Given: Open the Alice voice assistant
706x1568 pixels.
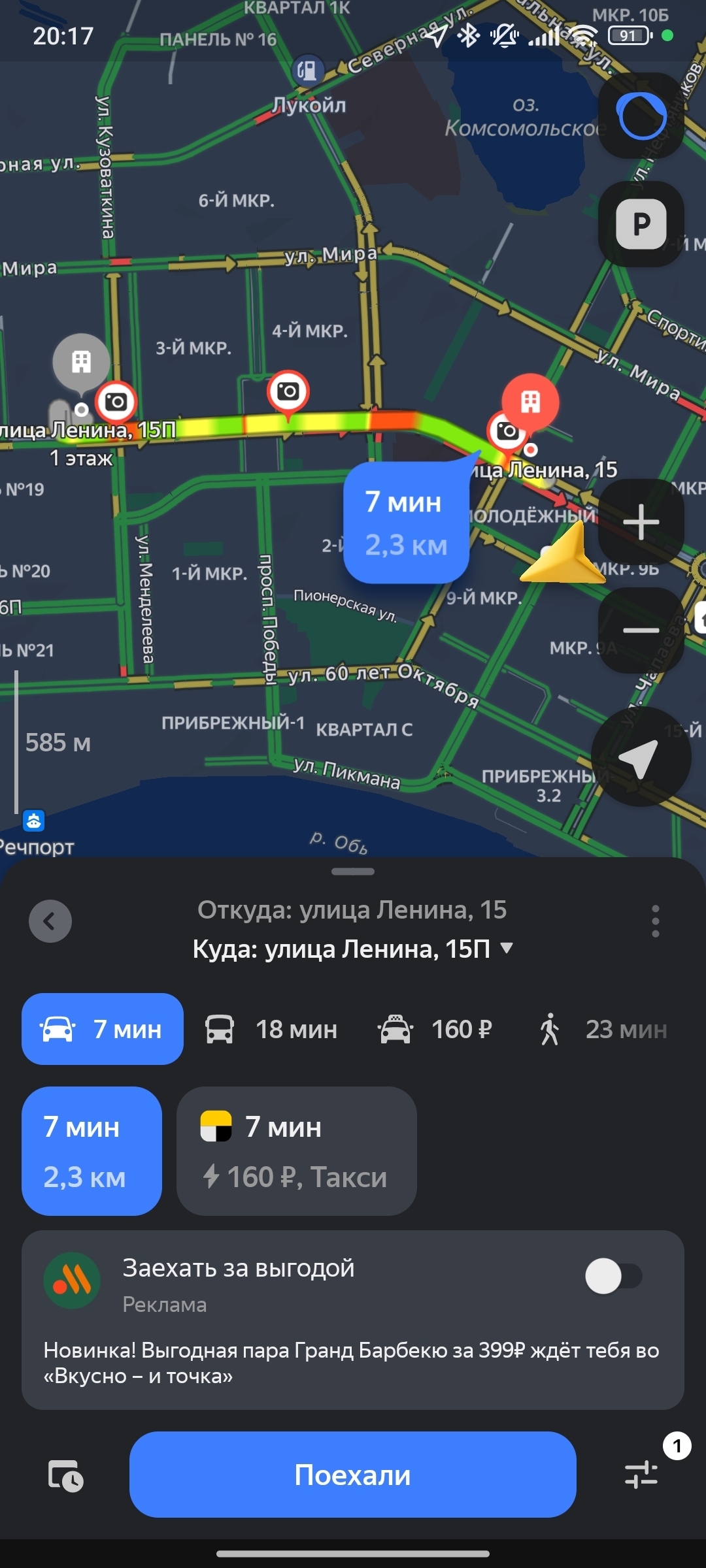Looking at the screenshot, I should point(641,116).
